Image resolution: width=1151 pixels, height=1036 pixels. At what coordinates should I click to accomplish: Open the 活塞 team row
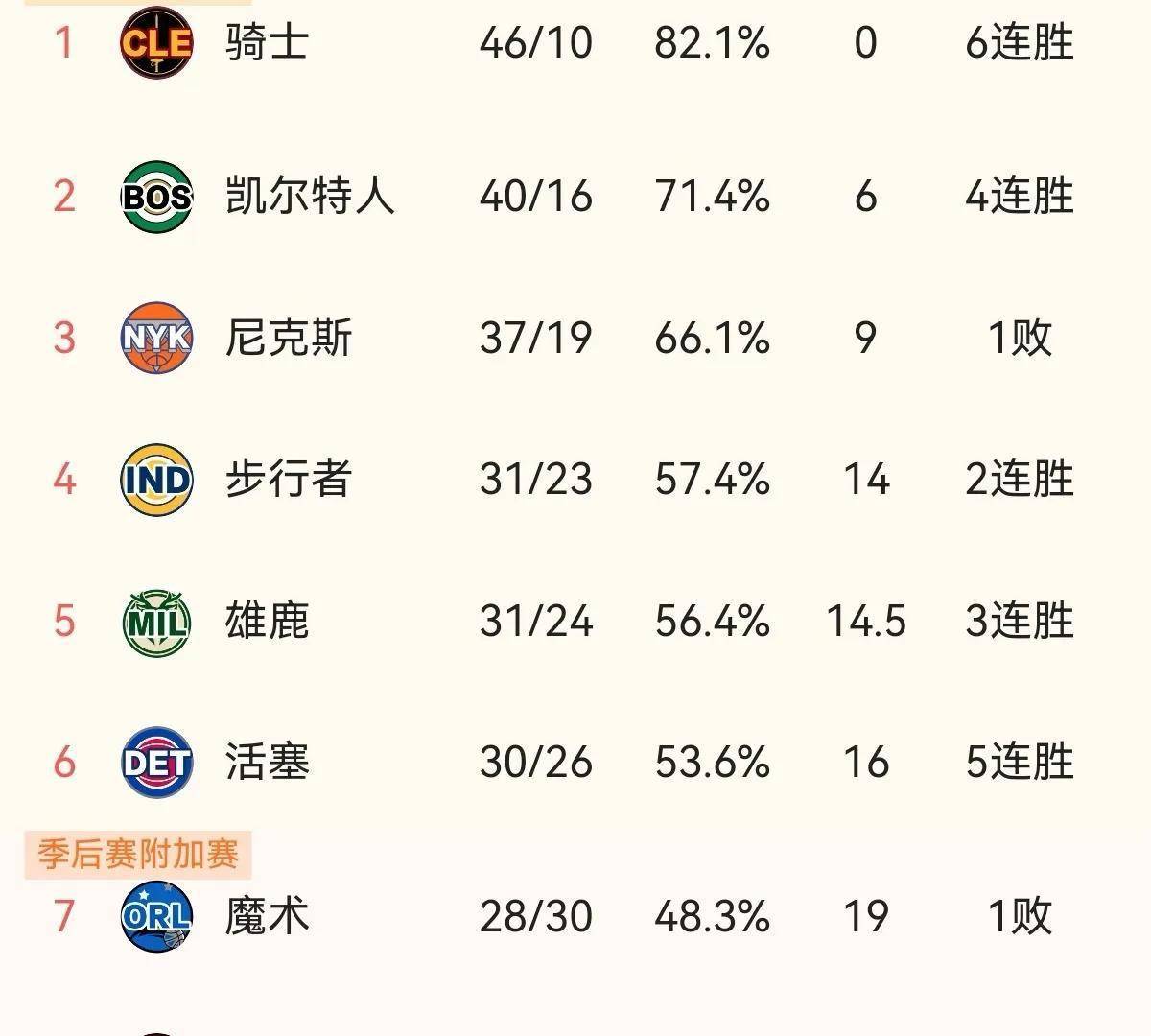coord(267,763)
